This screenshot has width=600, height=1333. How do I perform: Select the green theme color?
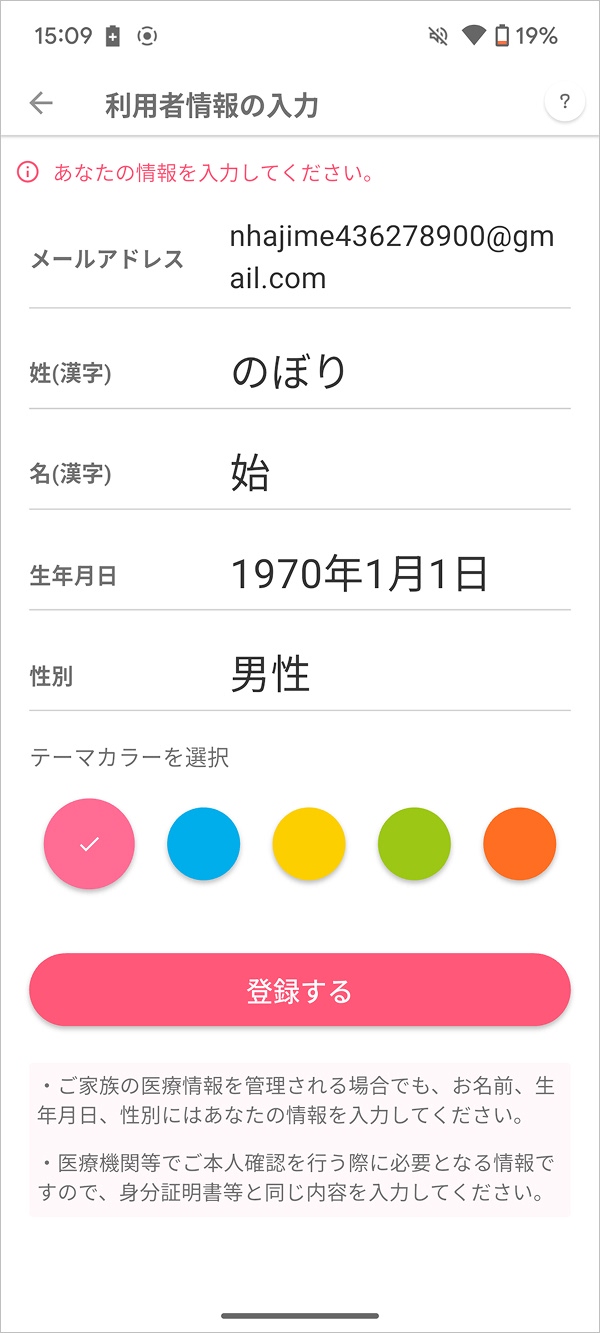tap(414, 844)
